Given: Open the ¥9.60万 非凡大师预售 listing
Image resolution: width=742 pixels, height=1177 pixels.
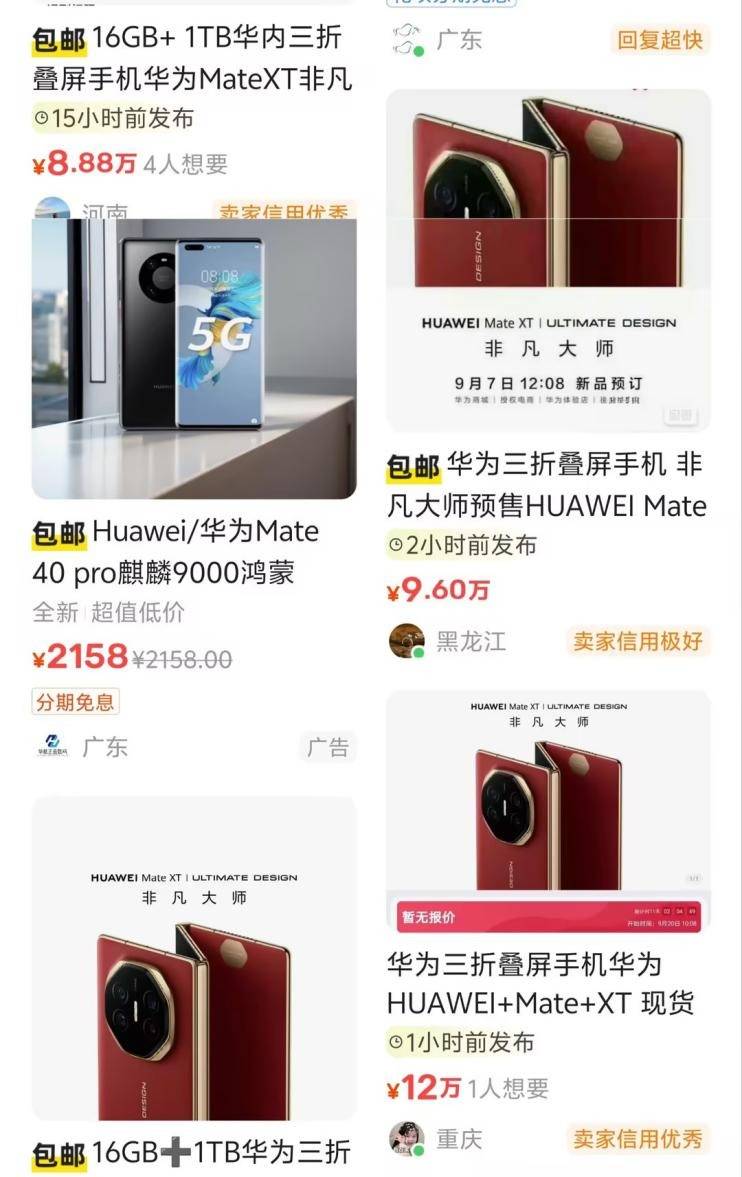Looking at the screenshot, I should click(x=548, y=261).
